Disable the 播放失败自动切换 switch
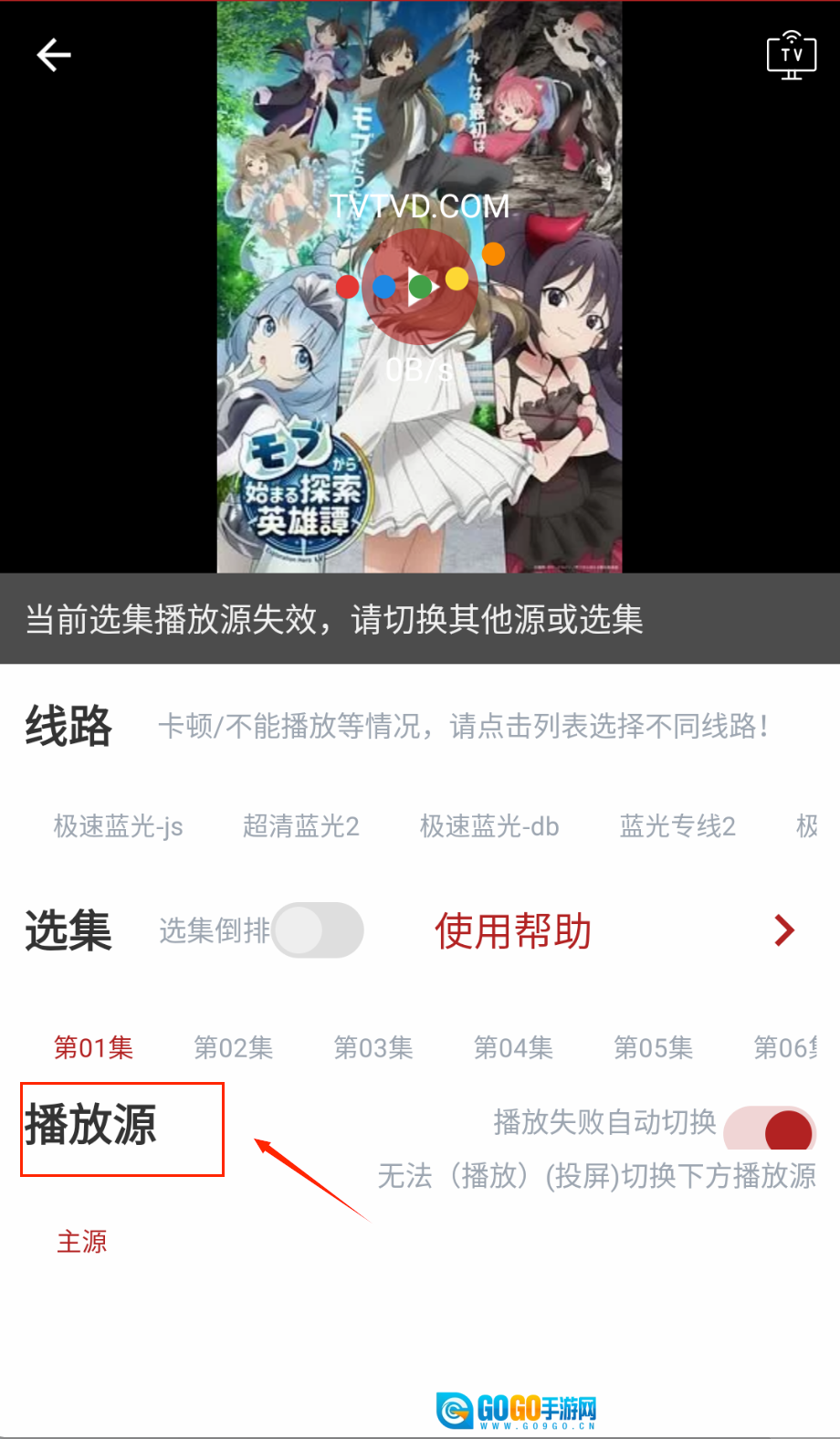 pyautogui.click(x=769, y=1130)
